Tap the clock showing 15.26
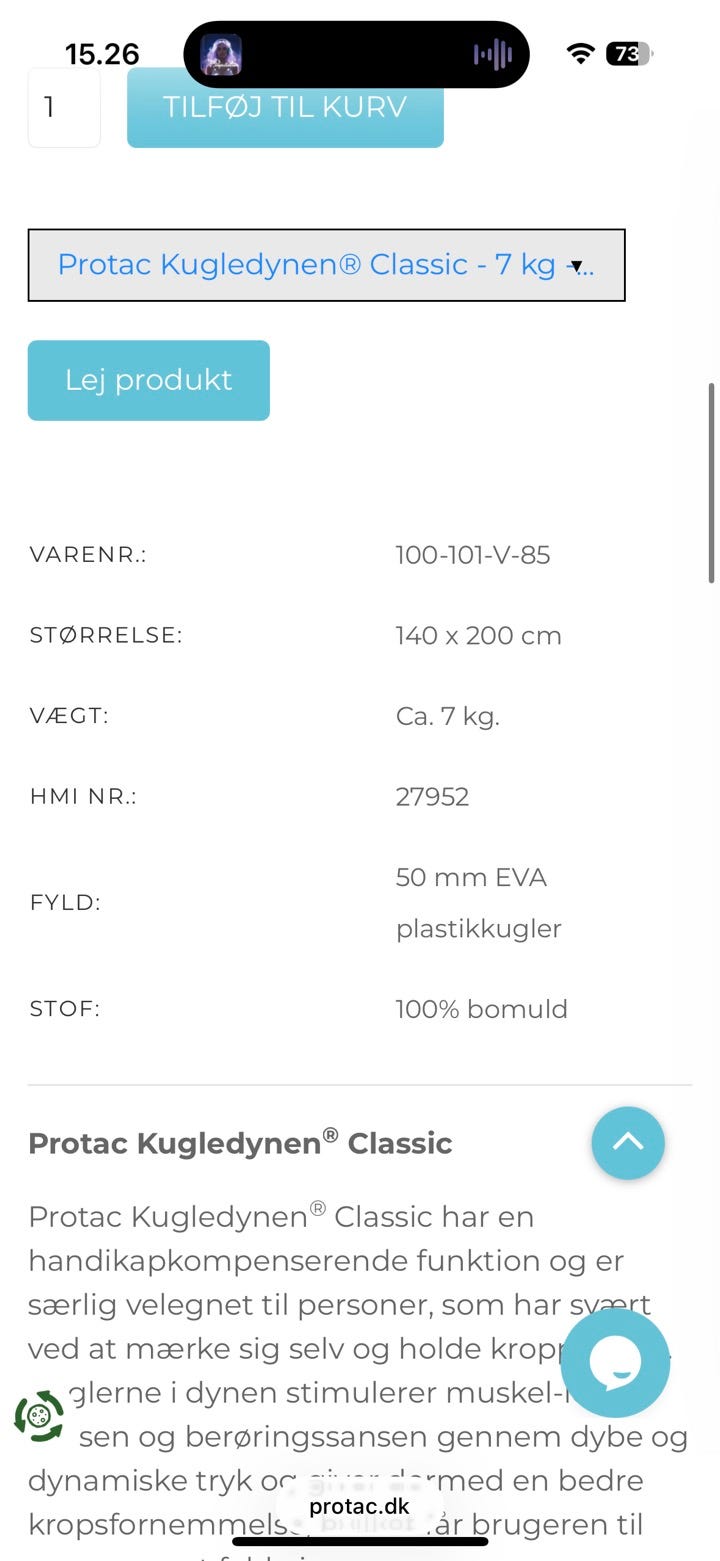The height and width of the screenshot is (1561, 720). (x=103, y=53)
